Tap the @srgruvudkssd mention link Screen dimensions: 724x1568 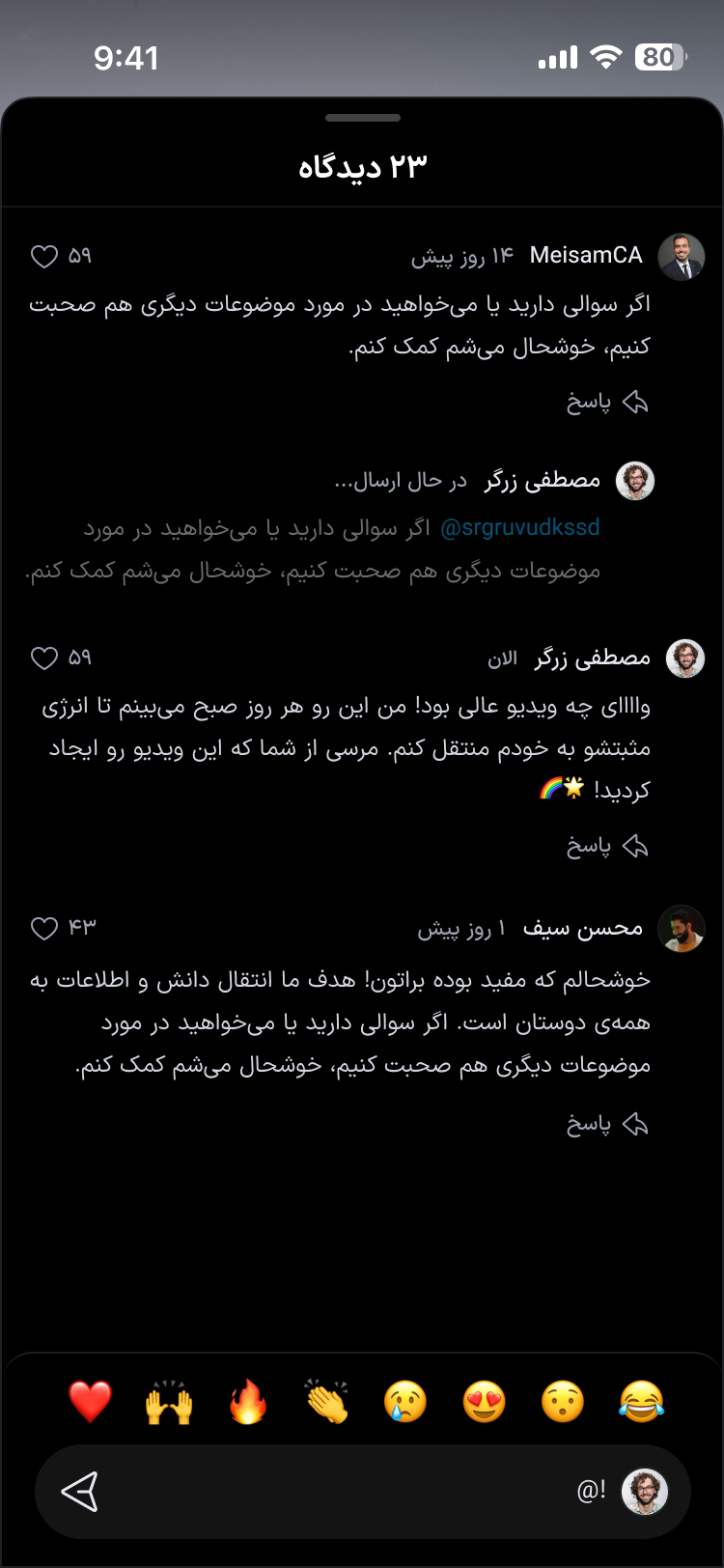coord(520,528)
